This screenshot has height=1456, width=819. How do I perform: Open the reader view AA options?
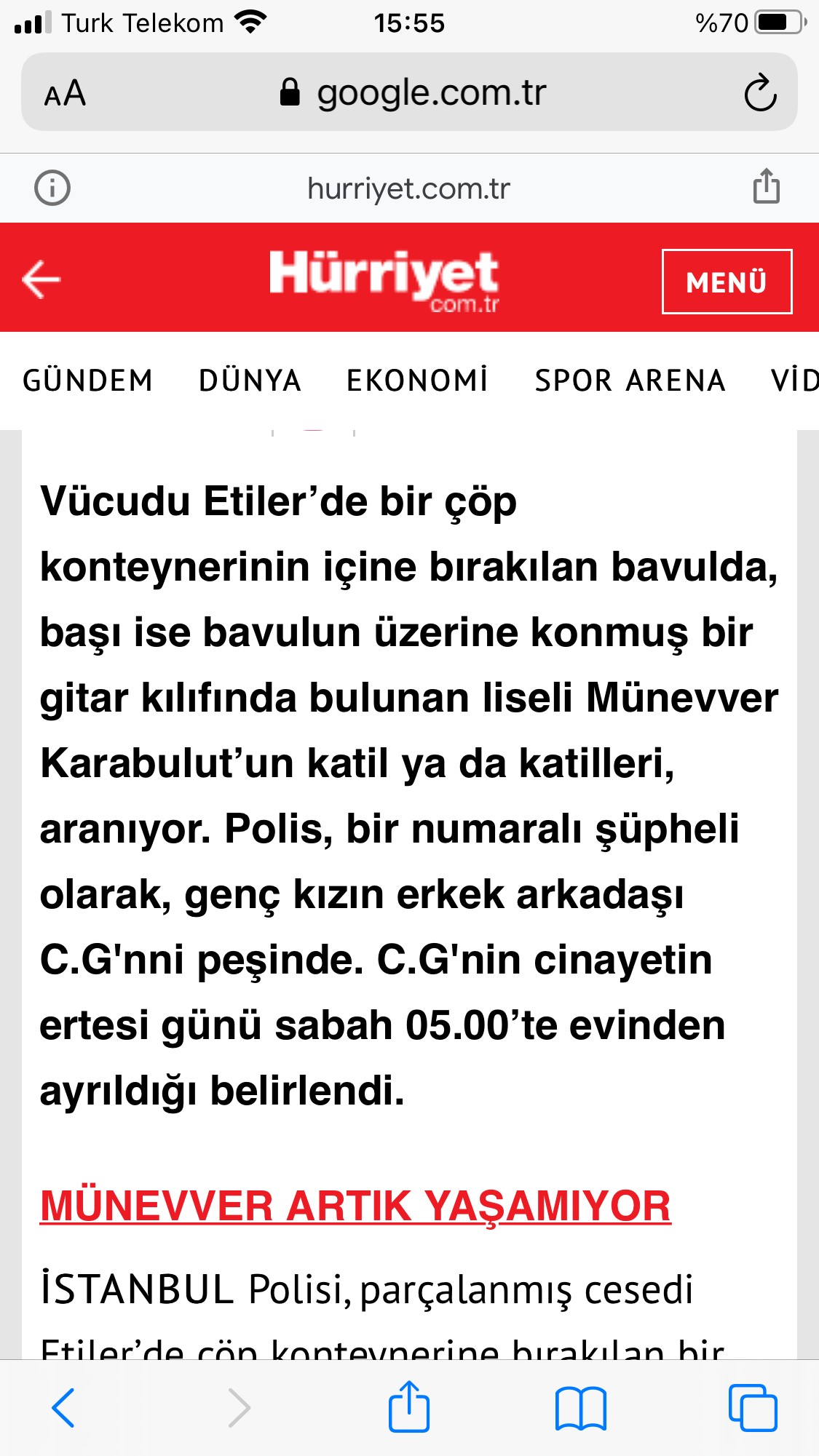click(65, 93)
